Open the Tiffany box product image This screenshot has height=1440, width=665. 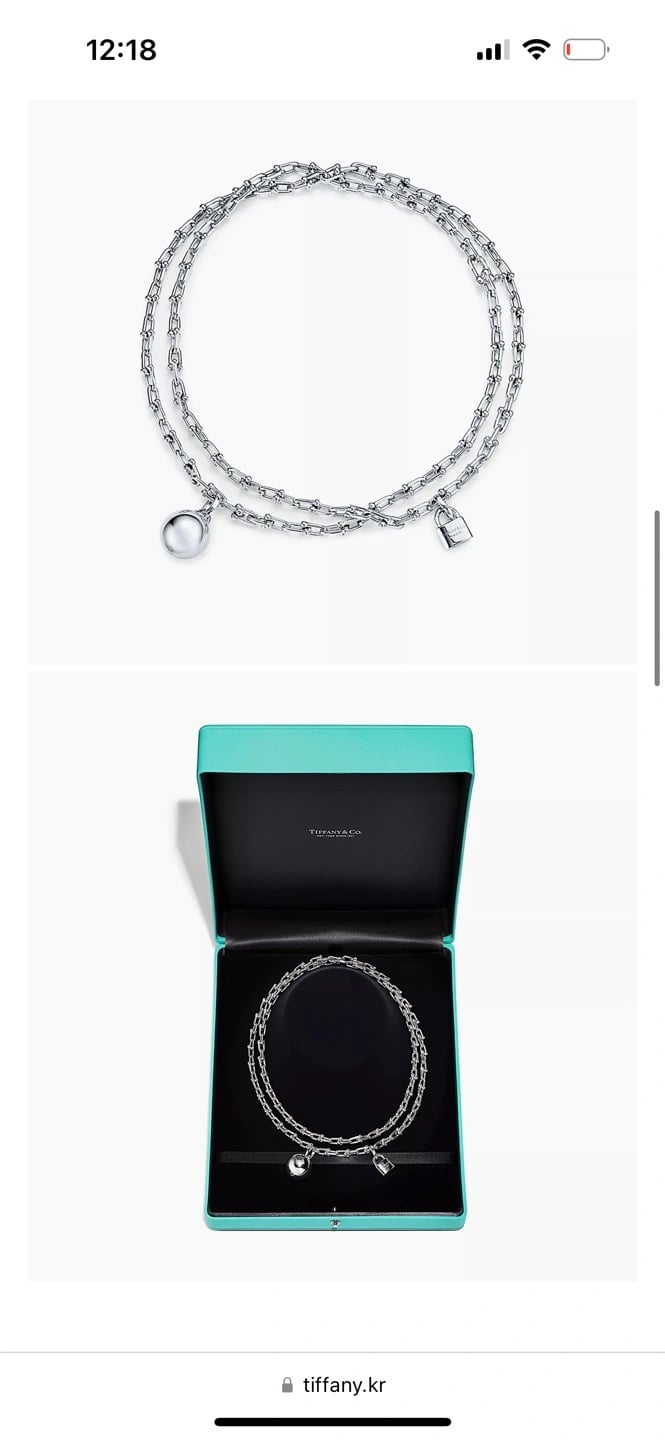pos(332,976)
